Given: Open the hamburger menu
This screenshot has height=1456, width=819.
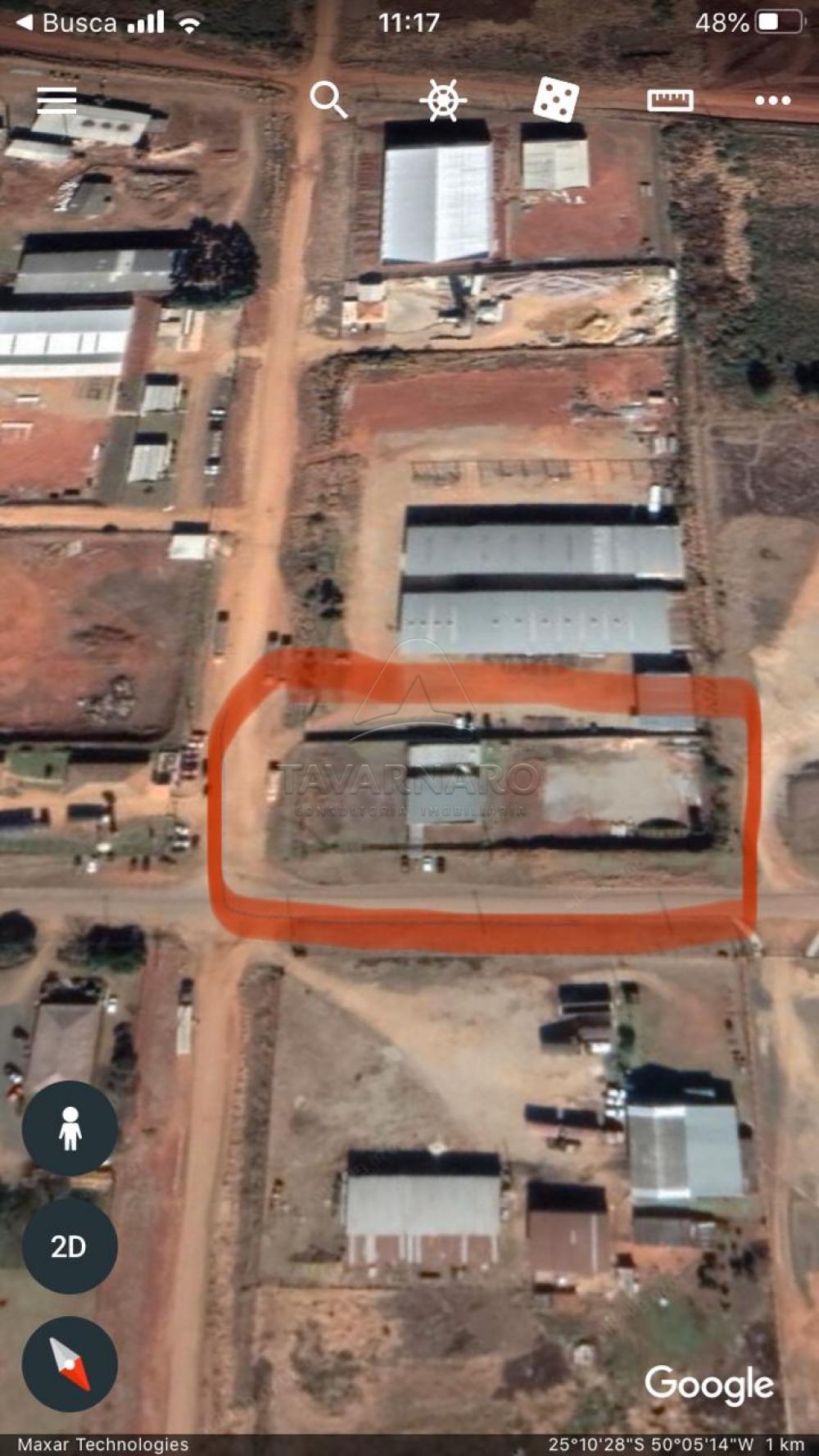Looking at the screenshot, I should point(57,101).
